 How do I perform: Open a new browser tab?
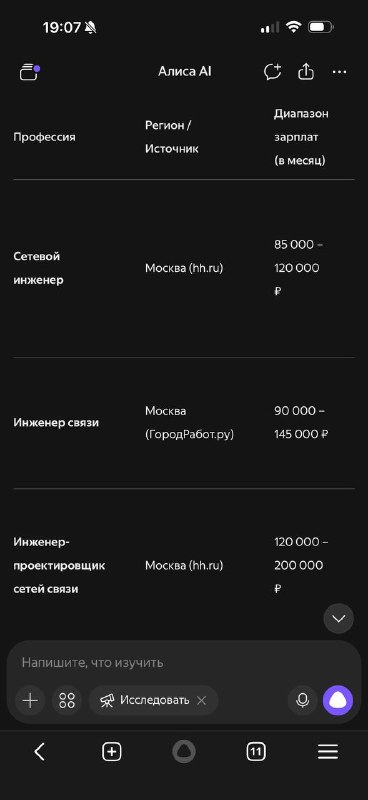[112, 752]
